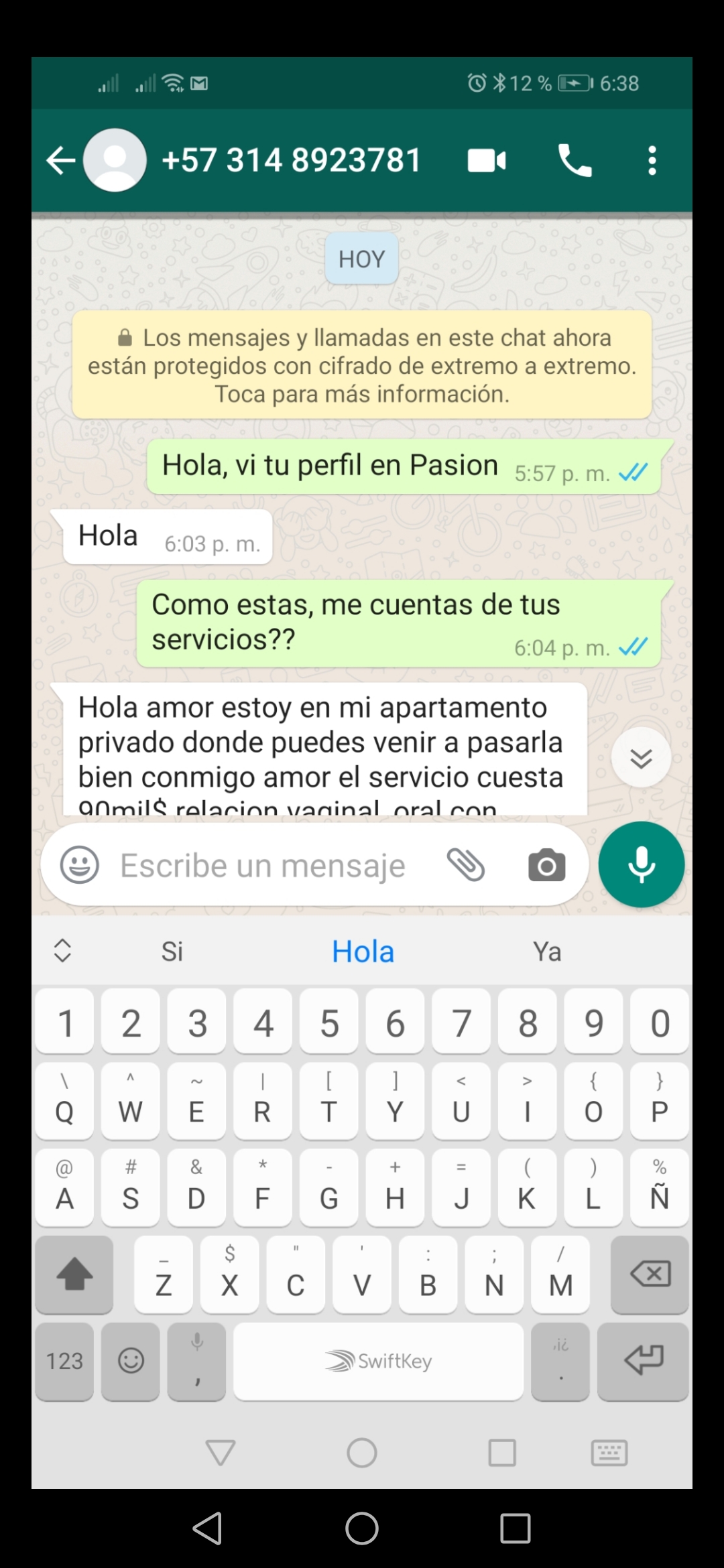
Task: Go back using the header arrow
Action: (x=60, y=161)
